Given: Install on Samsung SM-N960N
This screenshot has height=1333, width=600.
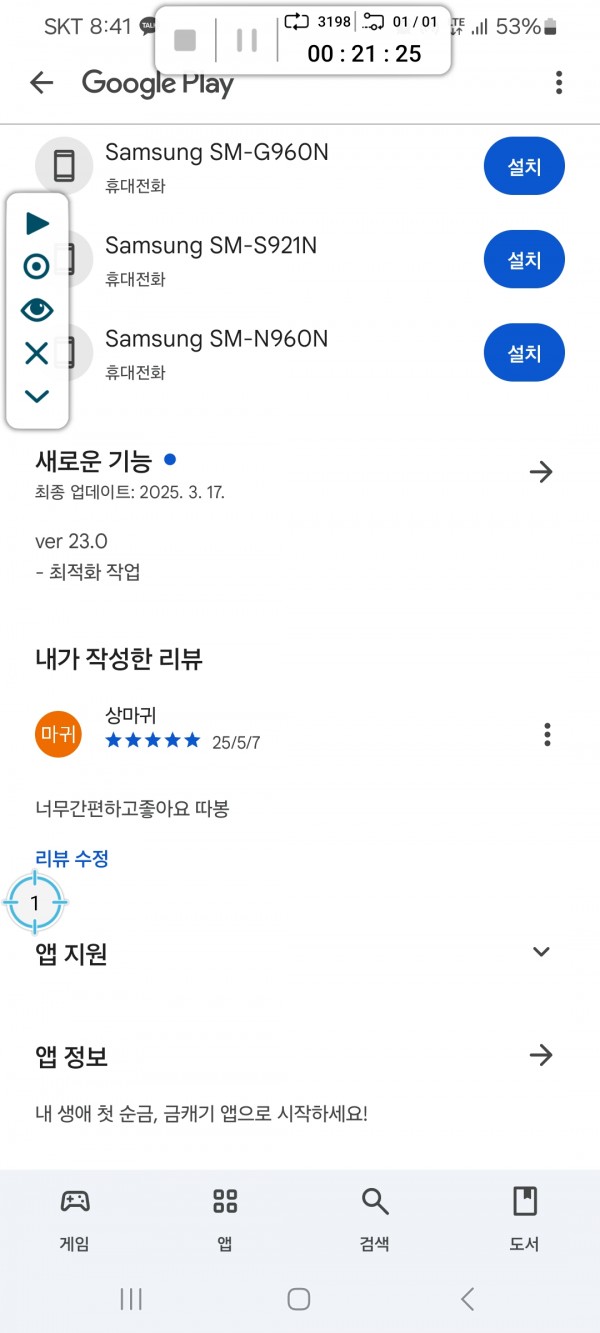Looking at the screenshot, I should tap(524, 352).
